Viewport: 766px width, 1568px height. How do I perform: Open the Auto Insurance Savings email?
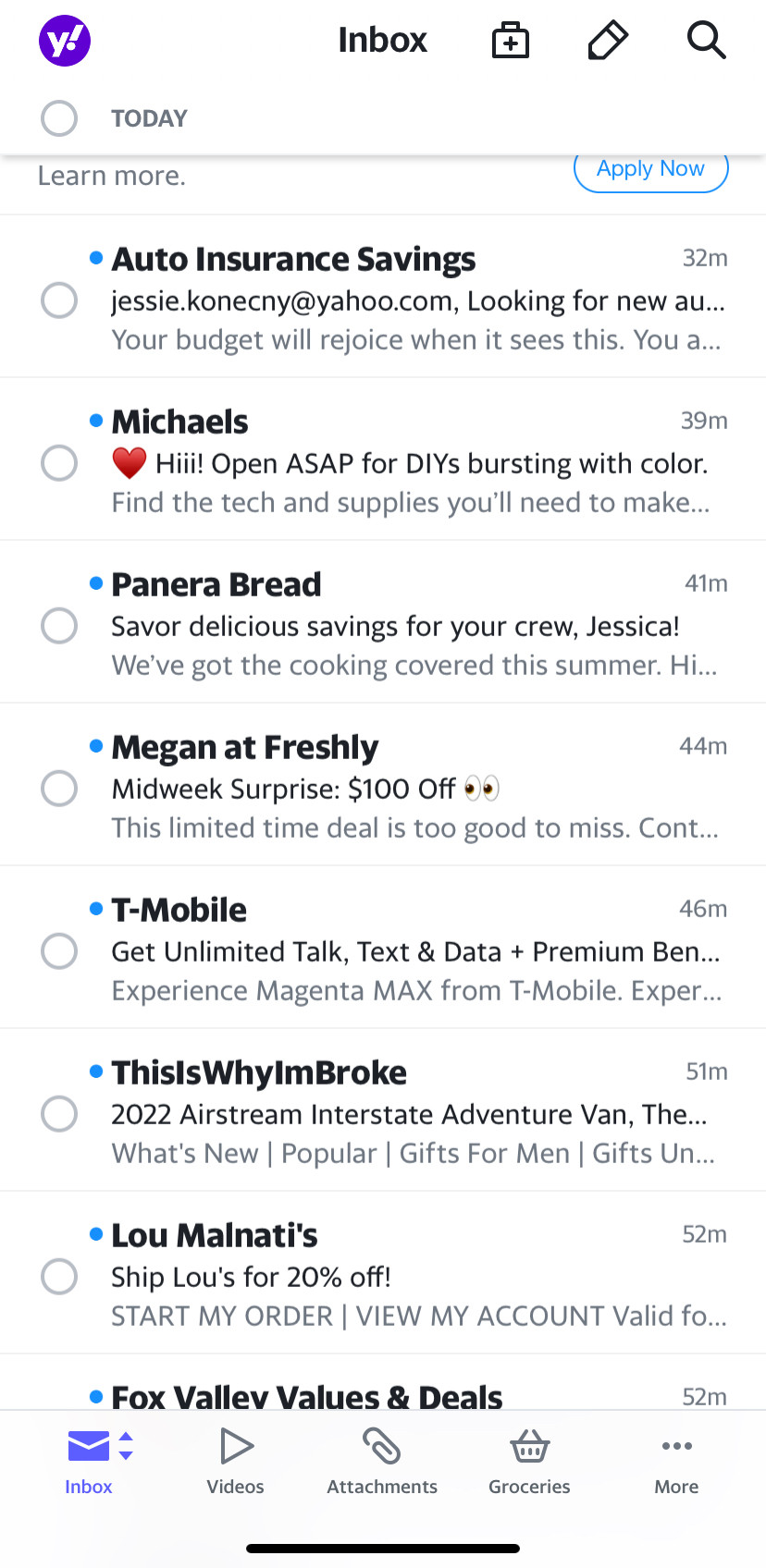[383, 298]
